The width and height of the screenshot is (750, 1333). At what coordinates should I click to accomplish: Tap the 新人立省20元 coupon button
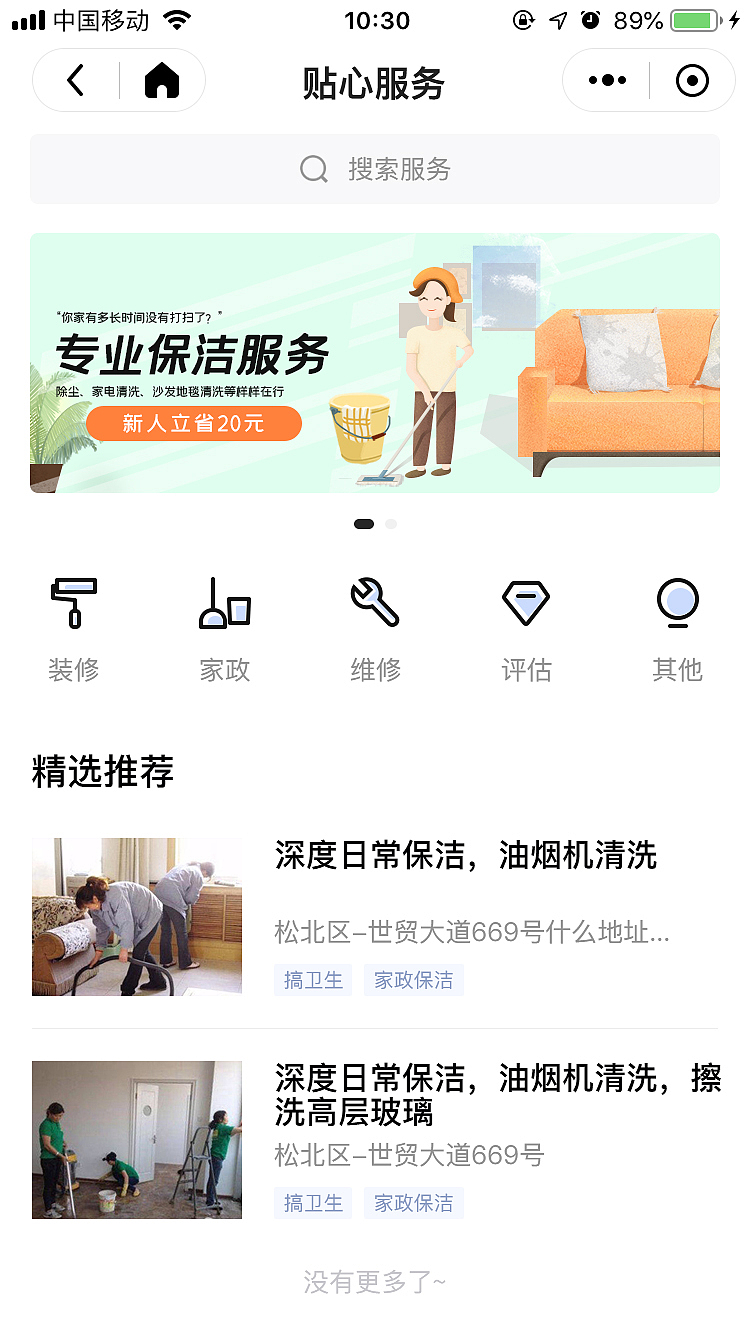pyautogui.click(x=193, y=423)
